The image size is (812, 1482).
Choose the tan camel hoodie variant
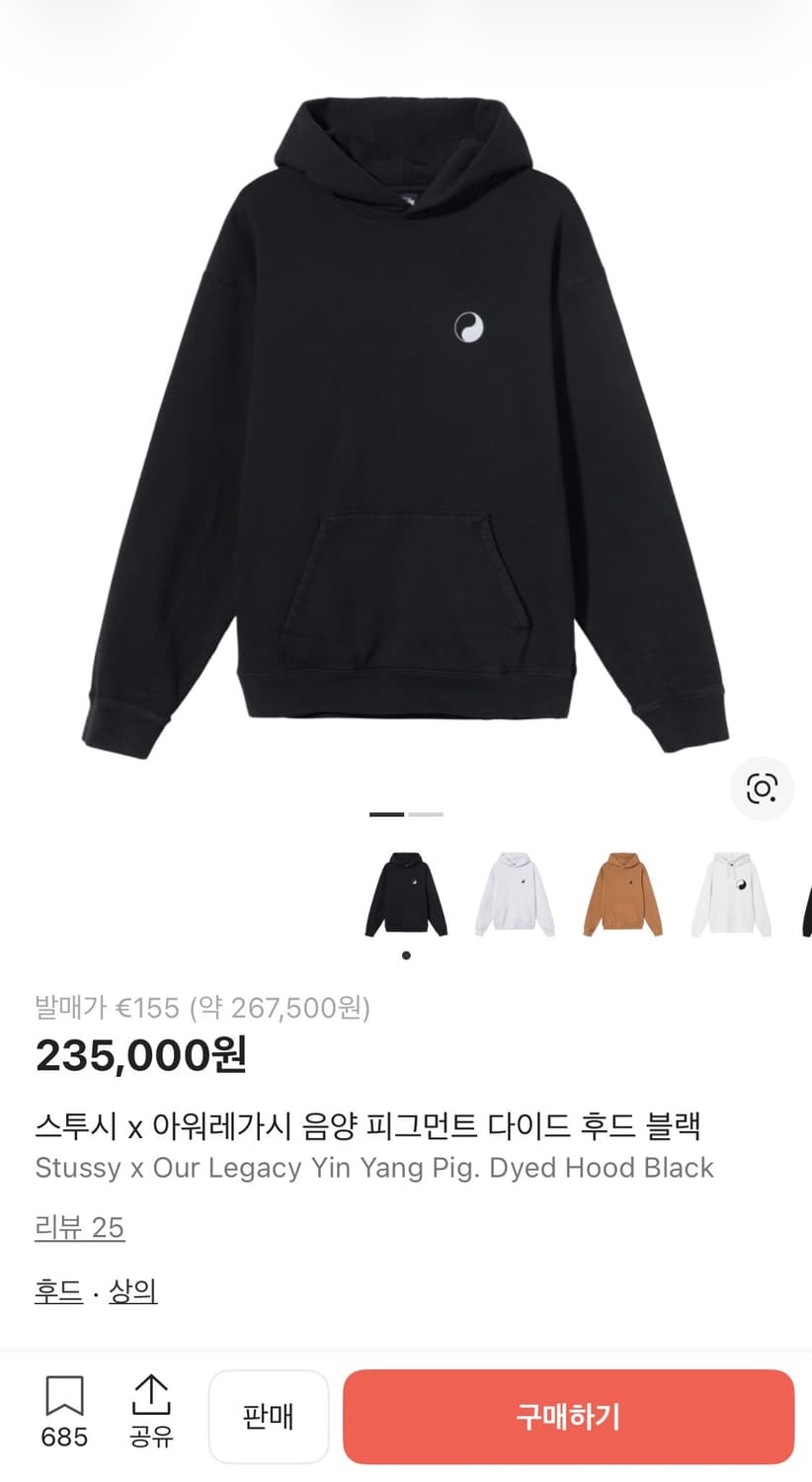[621, 891]
